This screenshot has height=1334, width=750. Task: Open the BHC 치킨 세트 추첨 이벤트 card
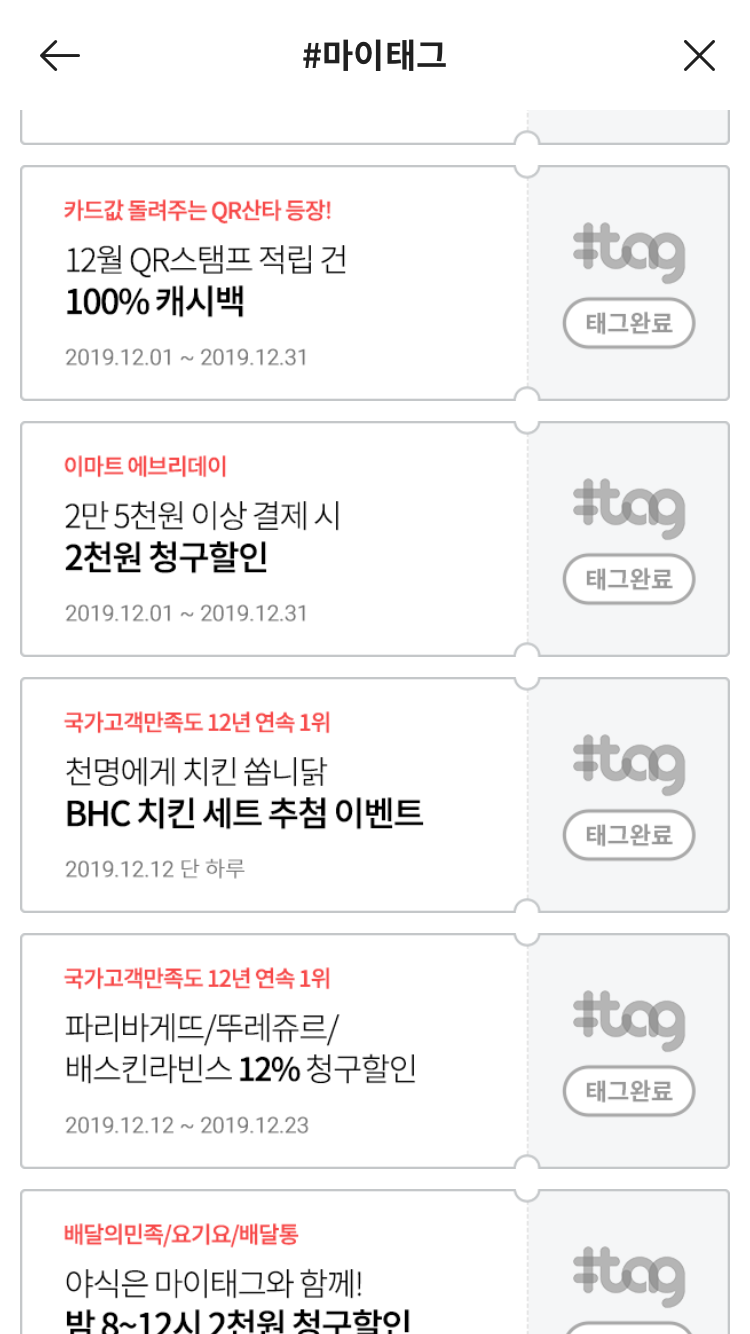click(x=273, y=795)
